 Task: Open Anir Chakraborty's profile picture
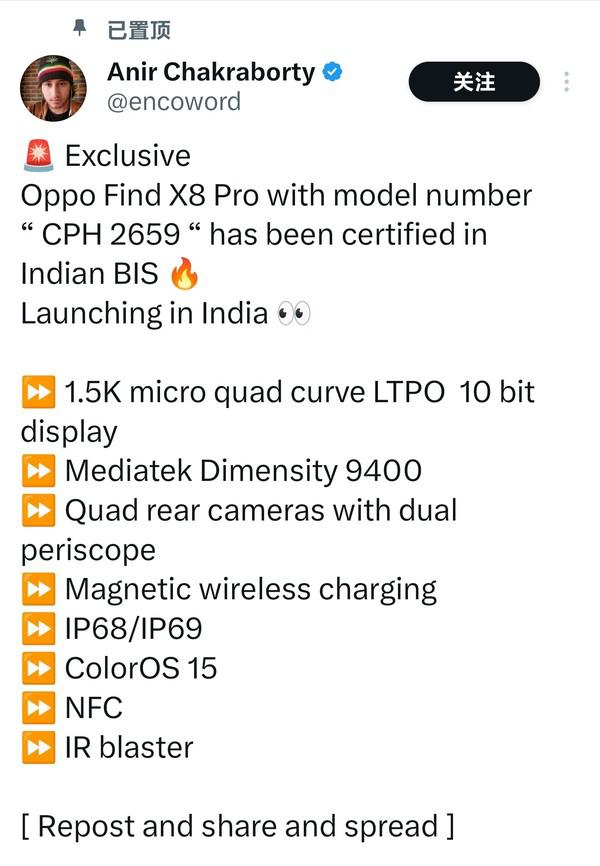point(54,88)
